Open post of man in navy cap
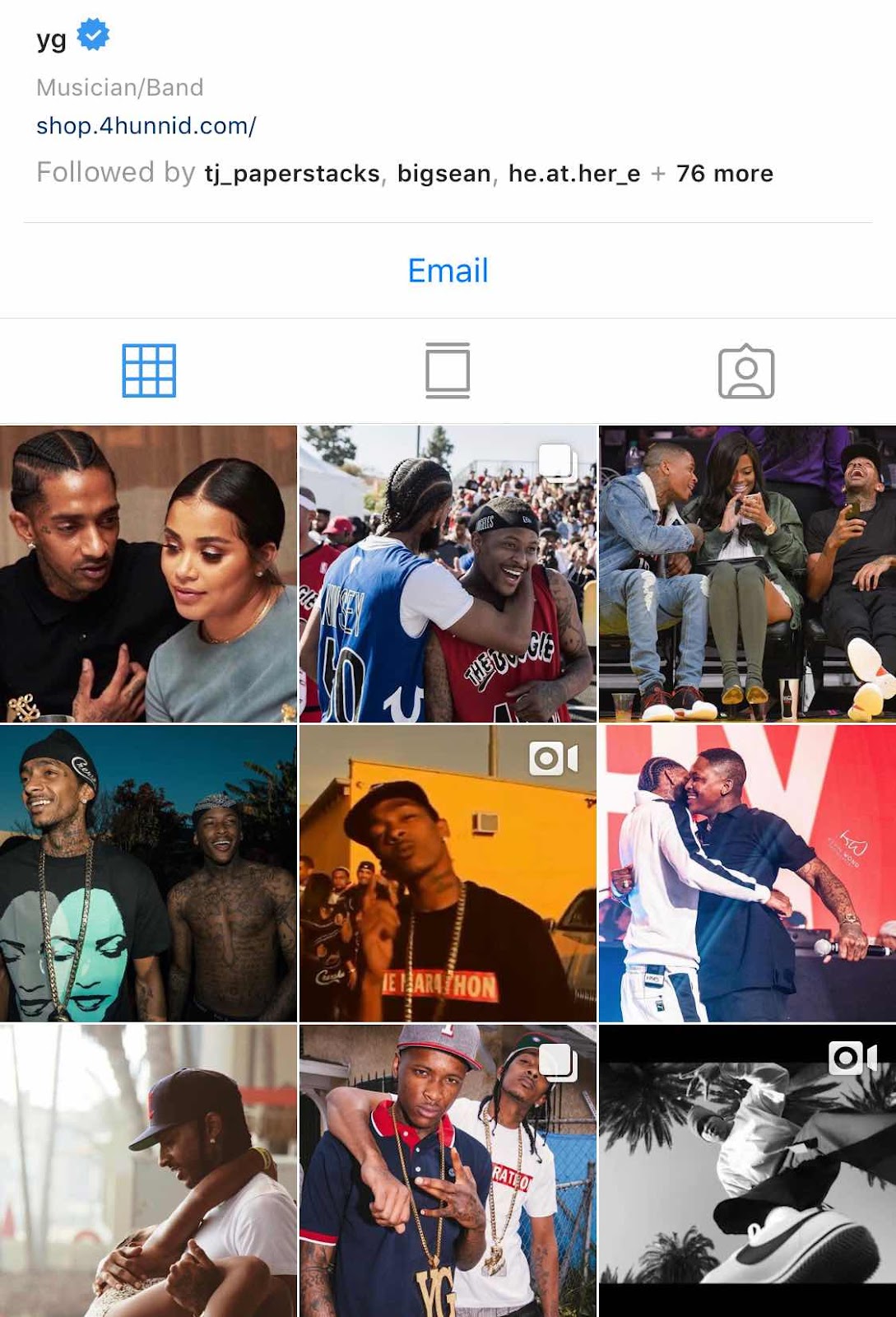 coord(148,1170)
